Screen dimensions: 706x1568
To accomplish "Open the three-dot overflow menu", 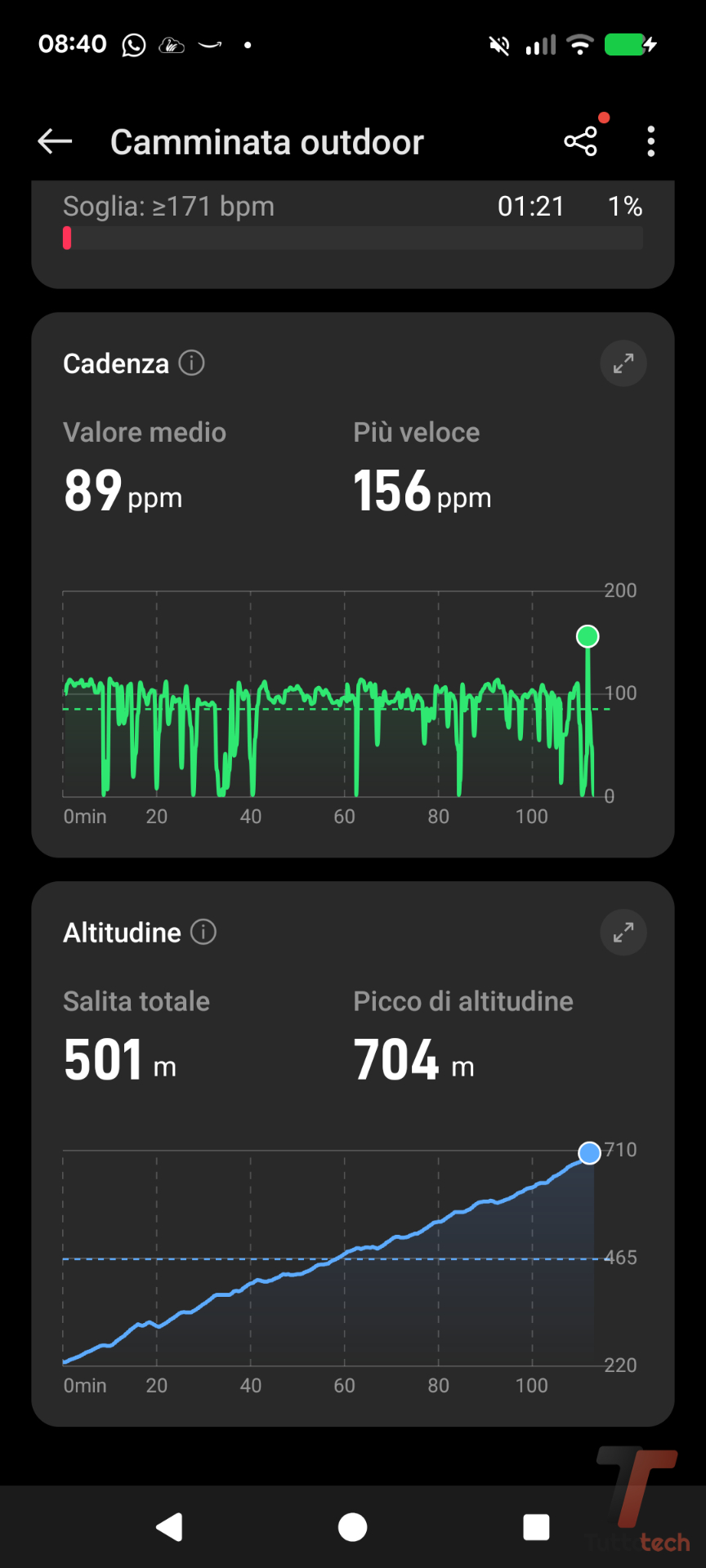I will click(x=650, y=141).
